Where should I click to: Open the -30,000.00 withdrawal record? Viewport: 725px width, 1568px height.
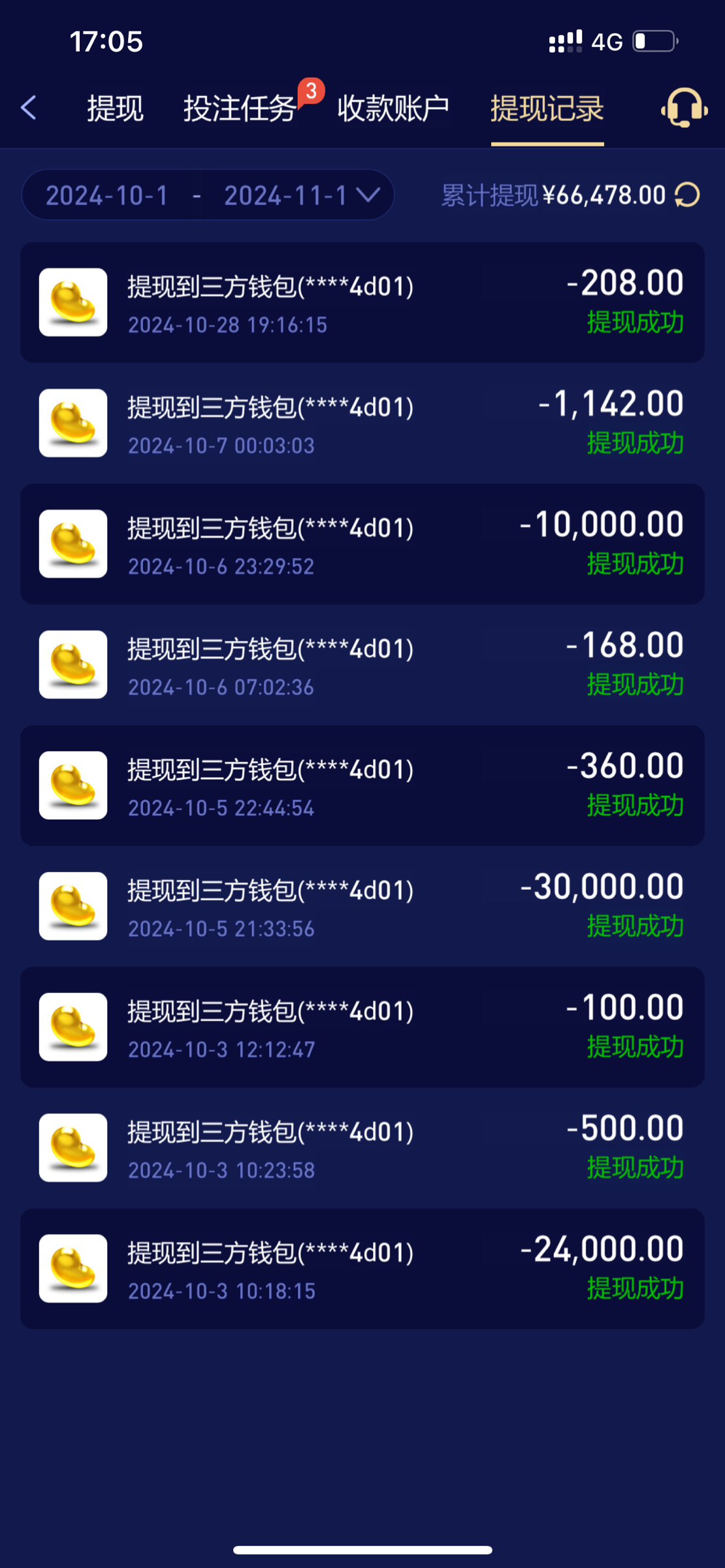pyautogui.click(x=362, y=907)
